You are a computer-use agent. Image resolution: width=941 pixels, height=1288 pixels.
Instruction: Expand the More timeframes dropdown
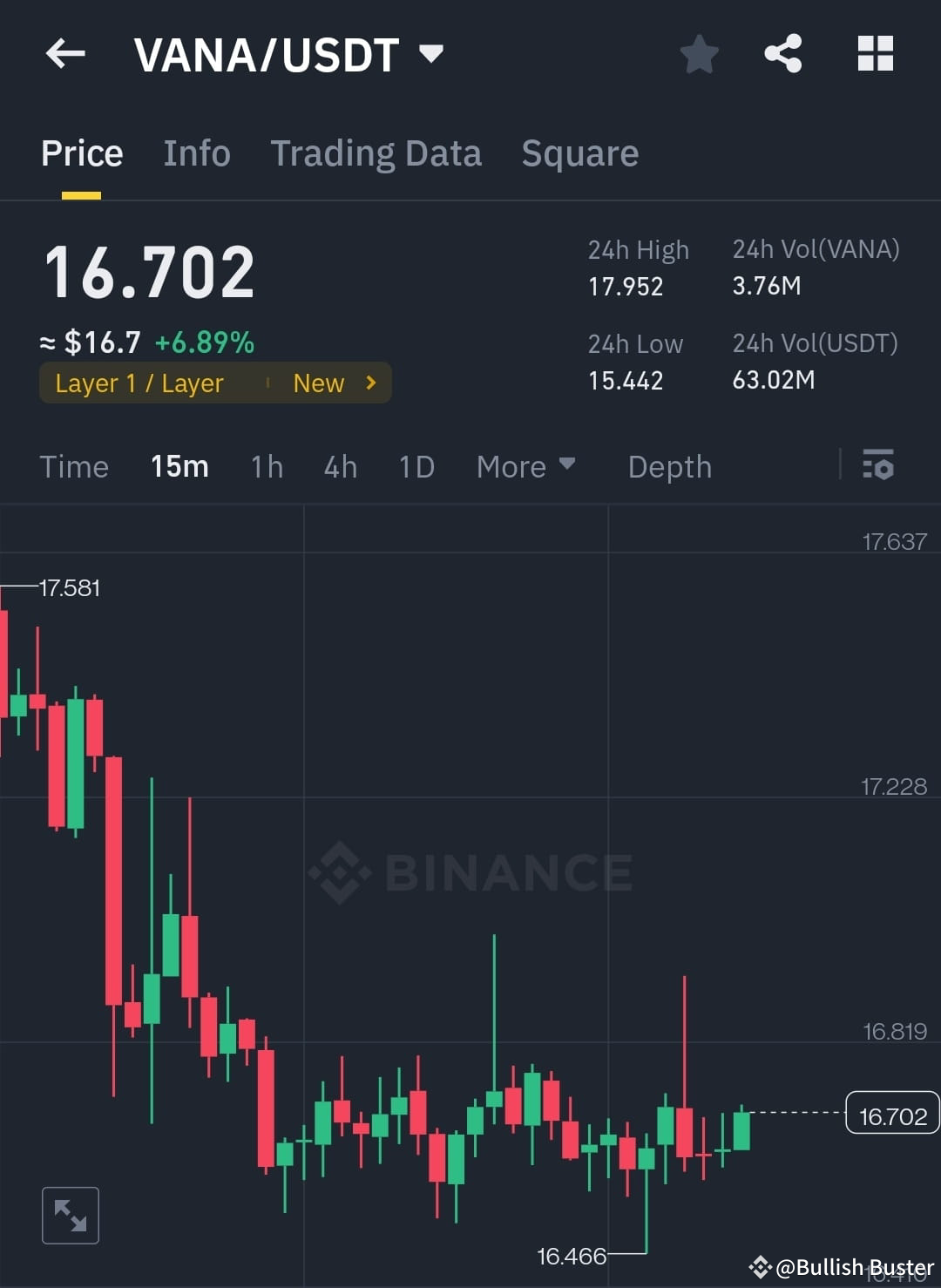point(525,466)
